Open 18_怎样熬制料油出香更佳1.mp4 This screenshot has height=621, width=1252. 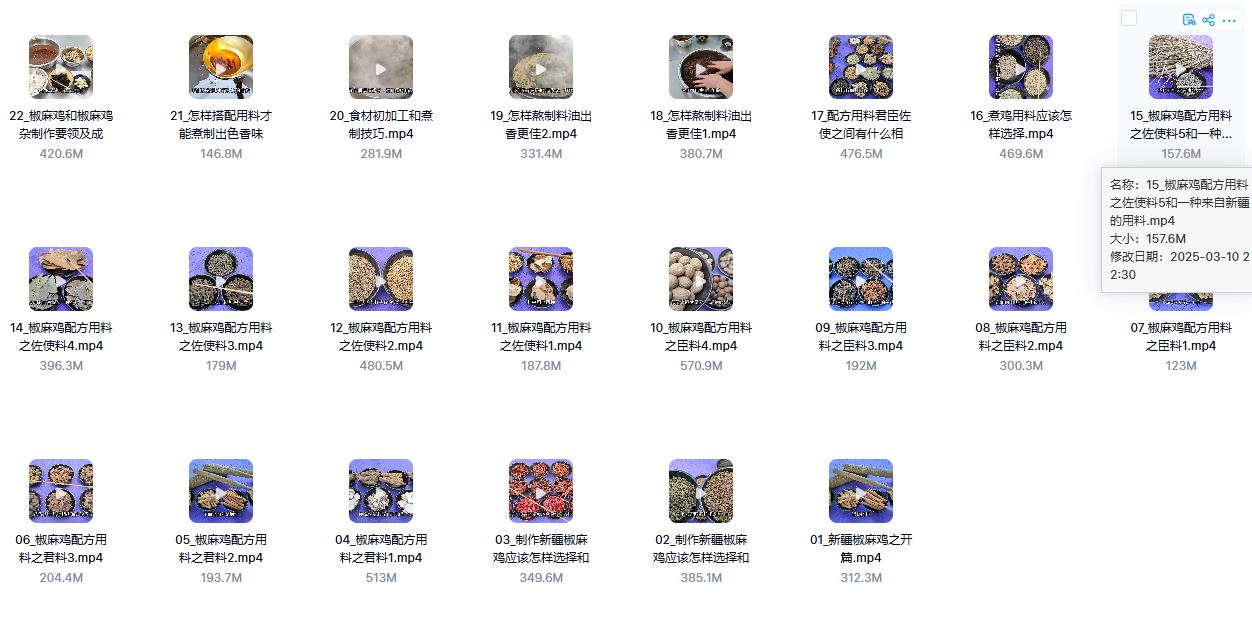(x=701, y=67)
